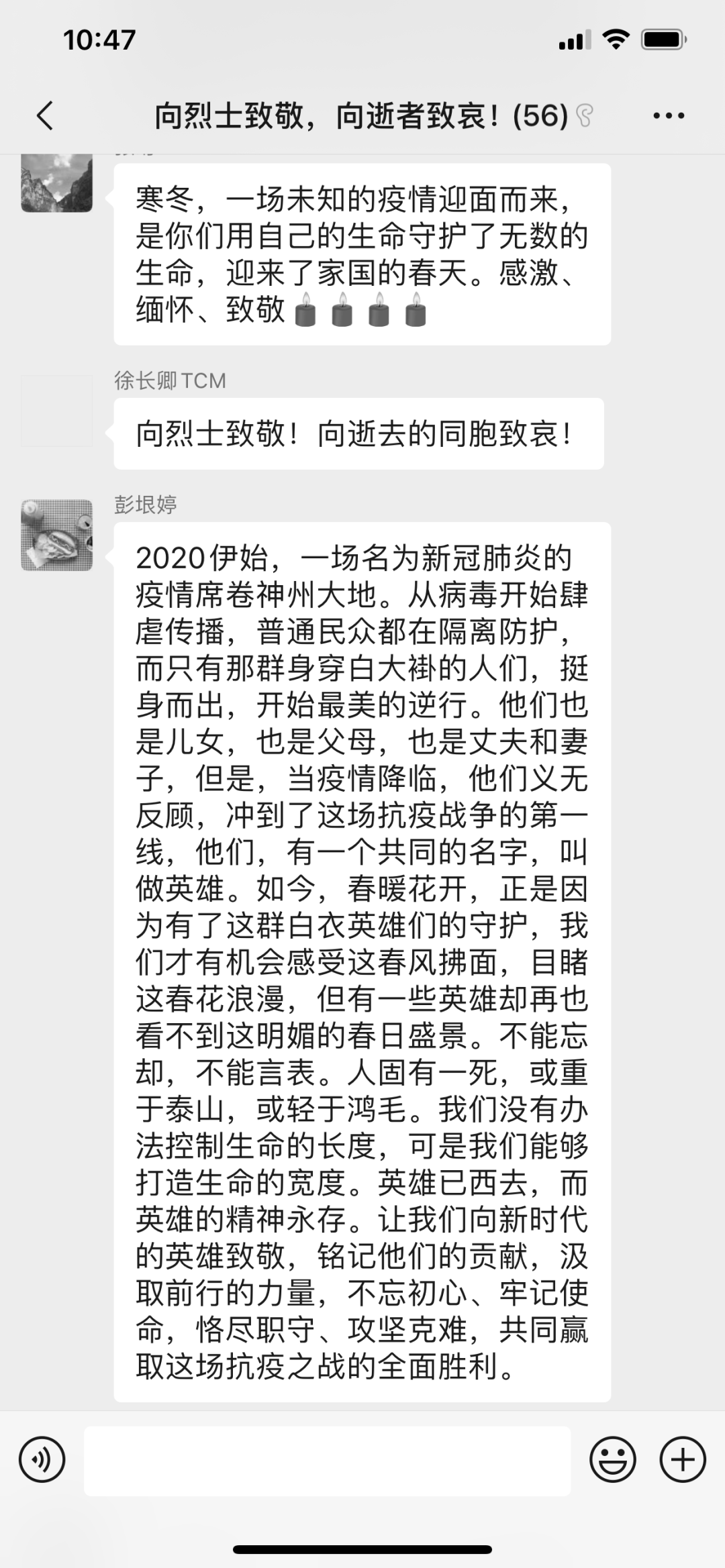Tap the message text input field
The image size is (725, 1568).
[327, 1461]
